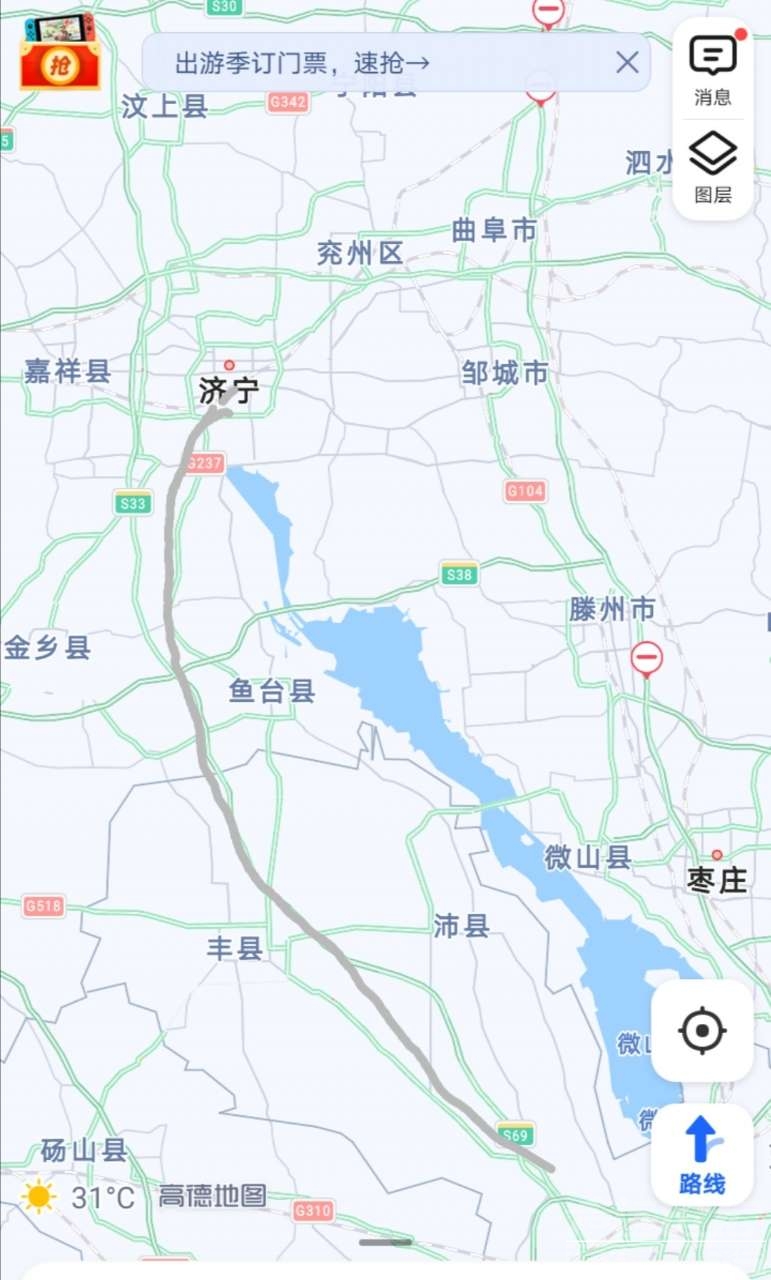Viewport: 771px width, 1280px height.
Task: Open 消息 messages
Action: pos(713,68)
